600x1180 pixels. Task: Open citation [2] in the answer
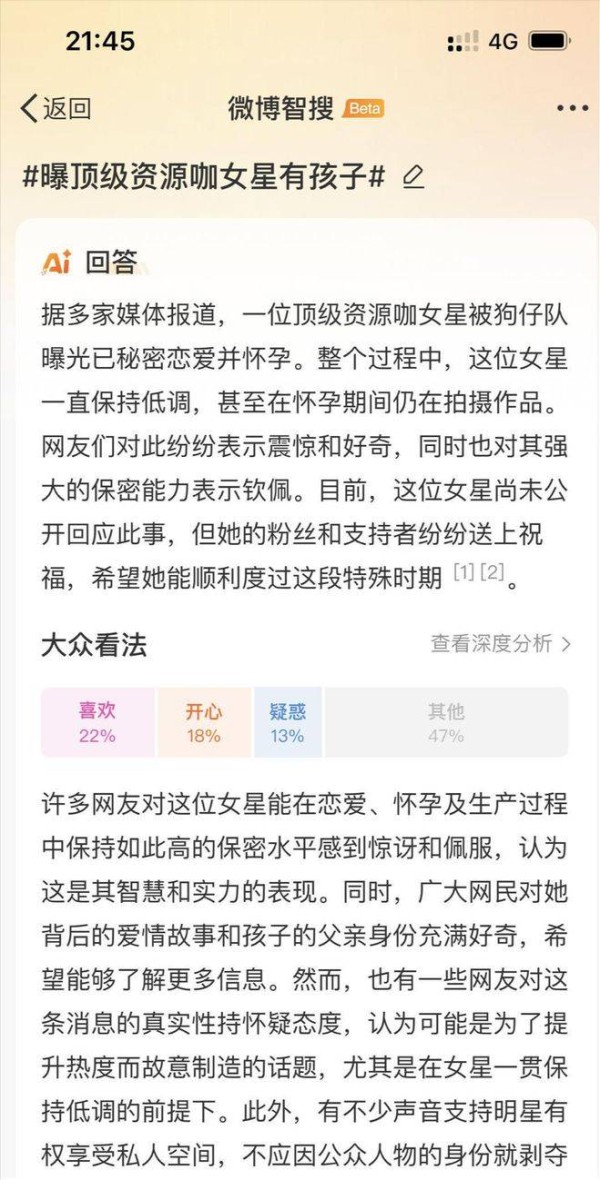pos(491,575)
